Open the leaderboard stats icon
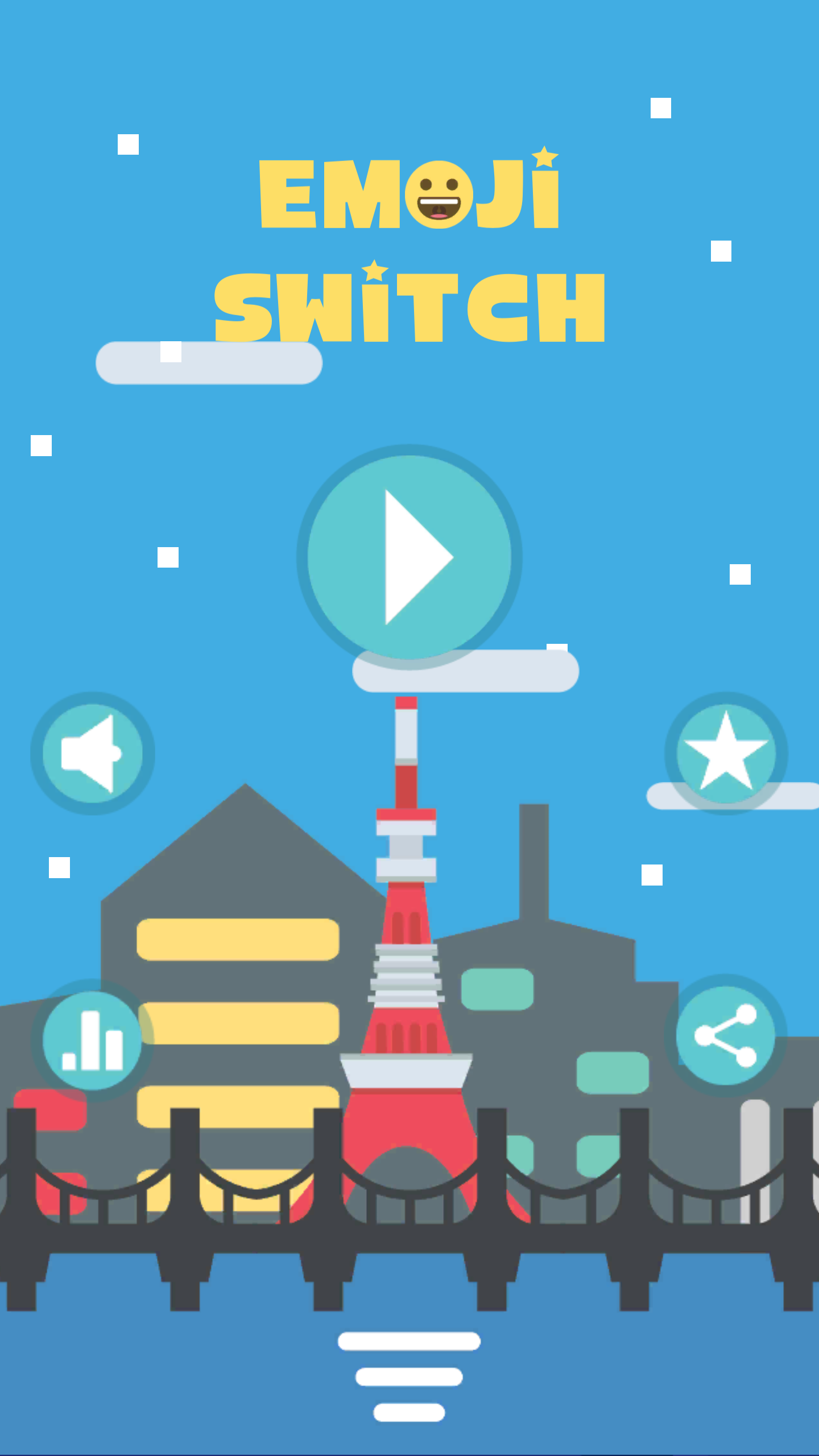The height and width of the screenshot is (1456, 819). (x=93, y=1040)
